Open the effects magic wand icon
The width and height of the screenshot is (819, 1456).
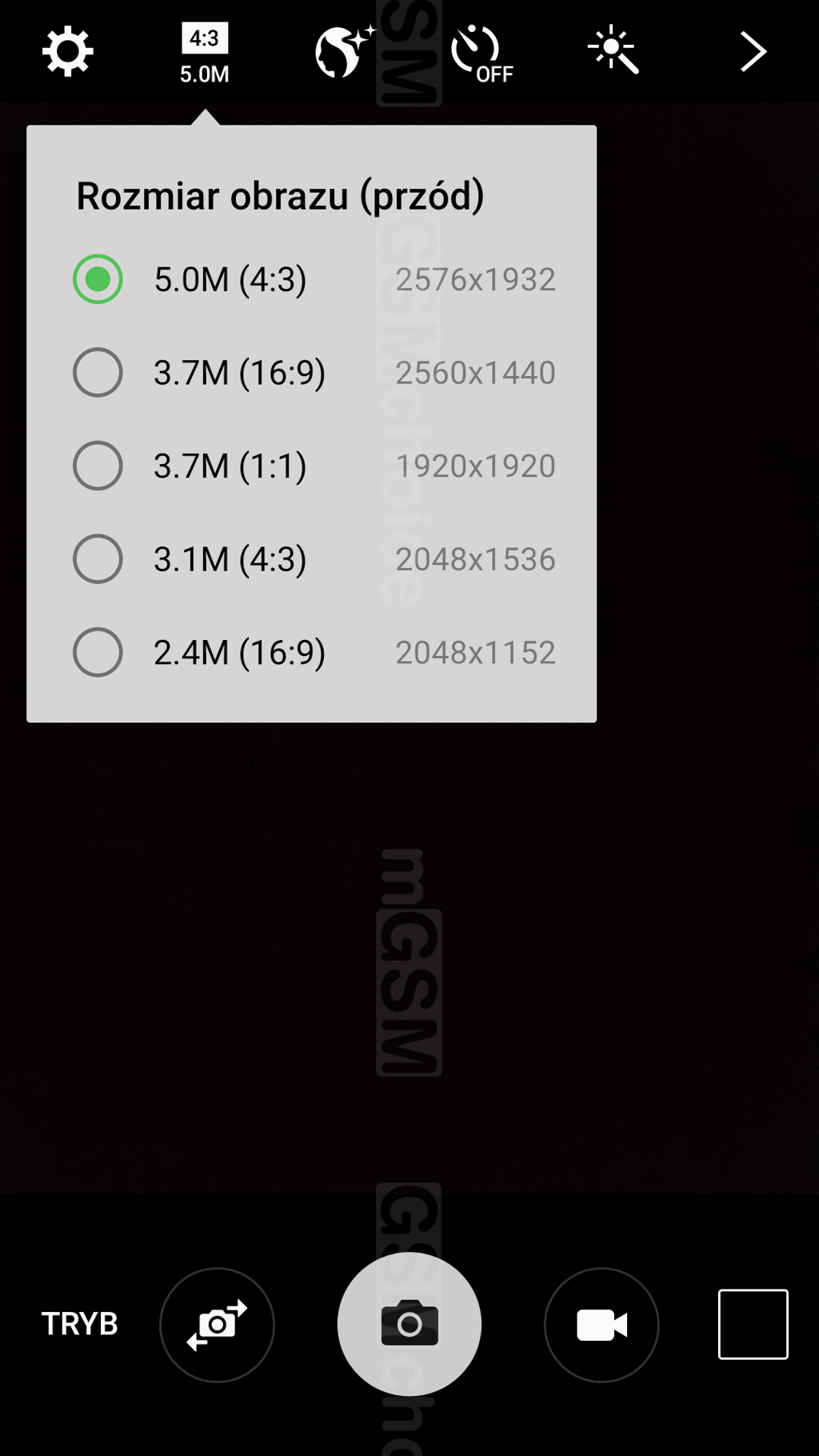pos(613,50)
